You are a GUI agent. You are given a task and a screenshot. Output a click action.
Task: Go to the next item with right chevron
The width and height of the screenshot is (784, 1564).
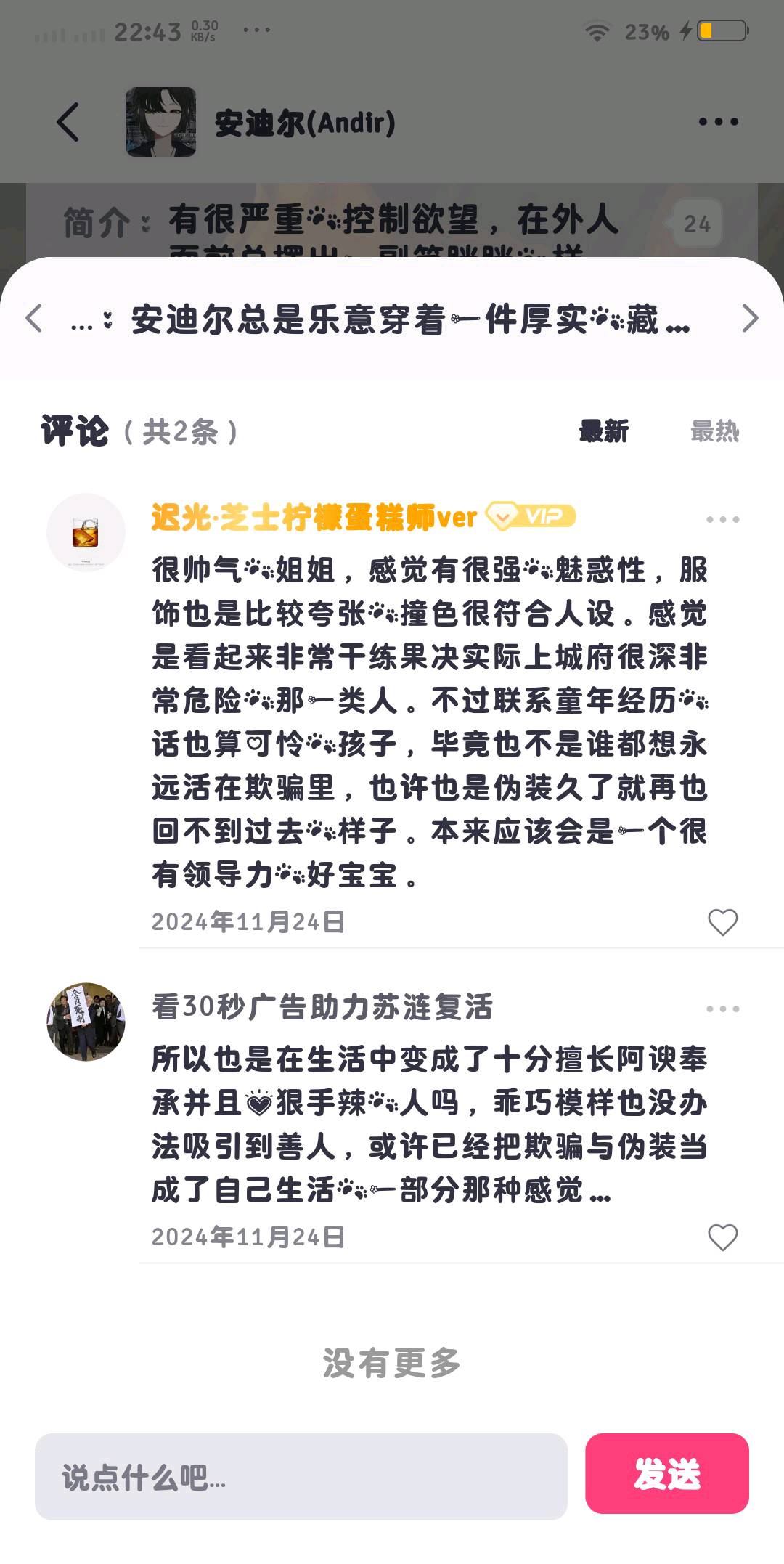point(750,319)
